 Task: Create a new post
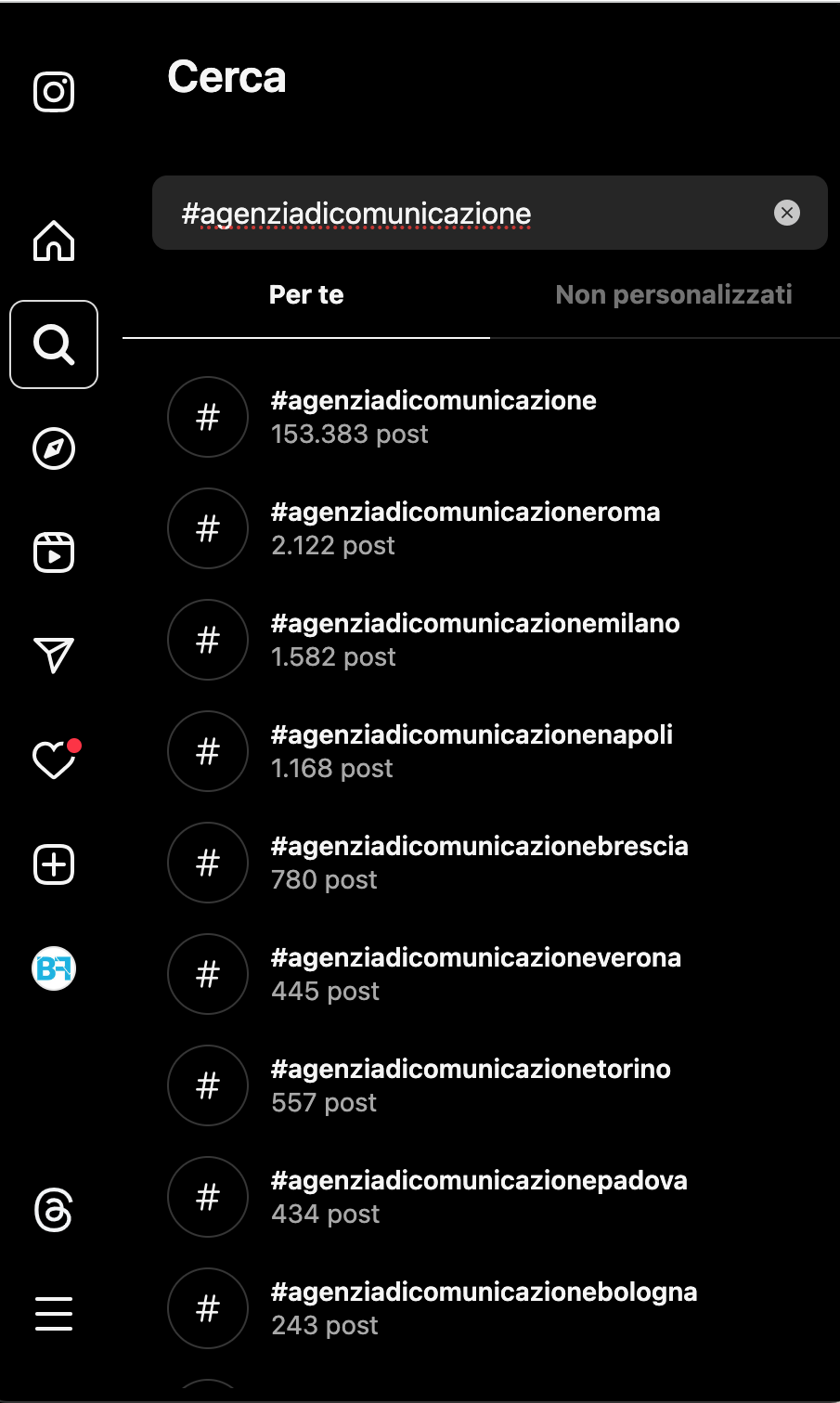[54, 865]
